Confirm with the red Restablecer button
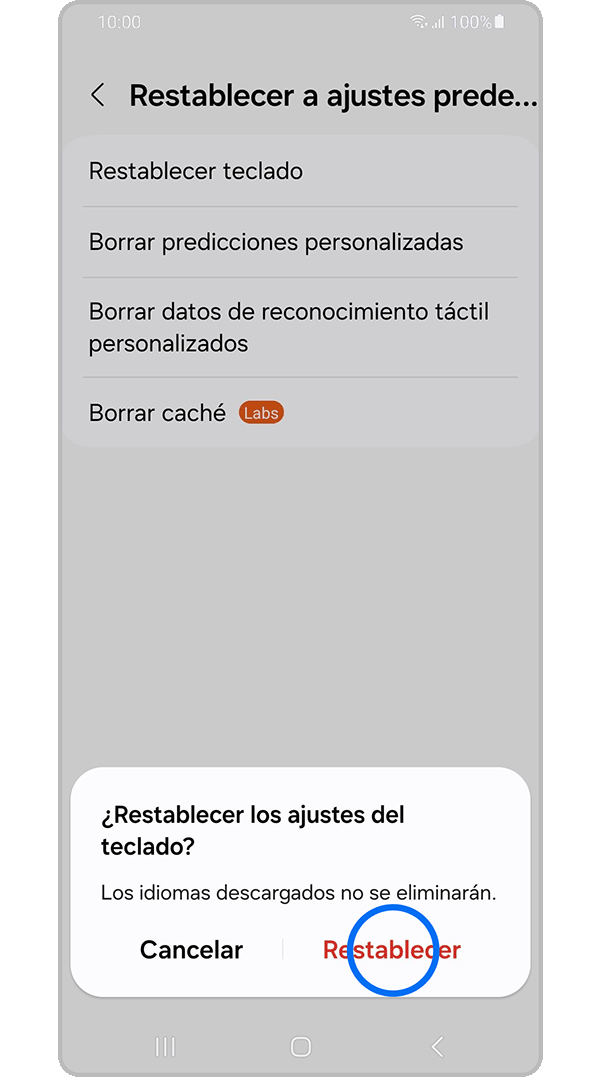The width and height of the screenshot is (600, 1077). click(391, 950)
